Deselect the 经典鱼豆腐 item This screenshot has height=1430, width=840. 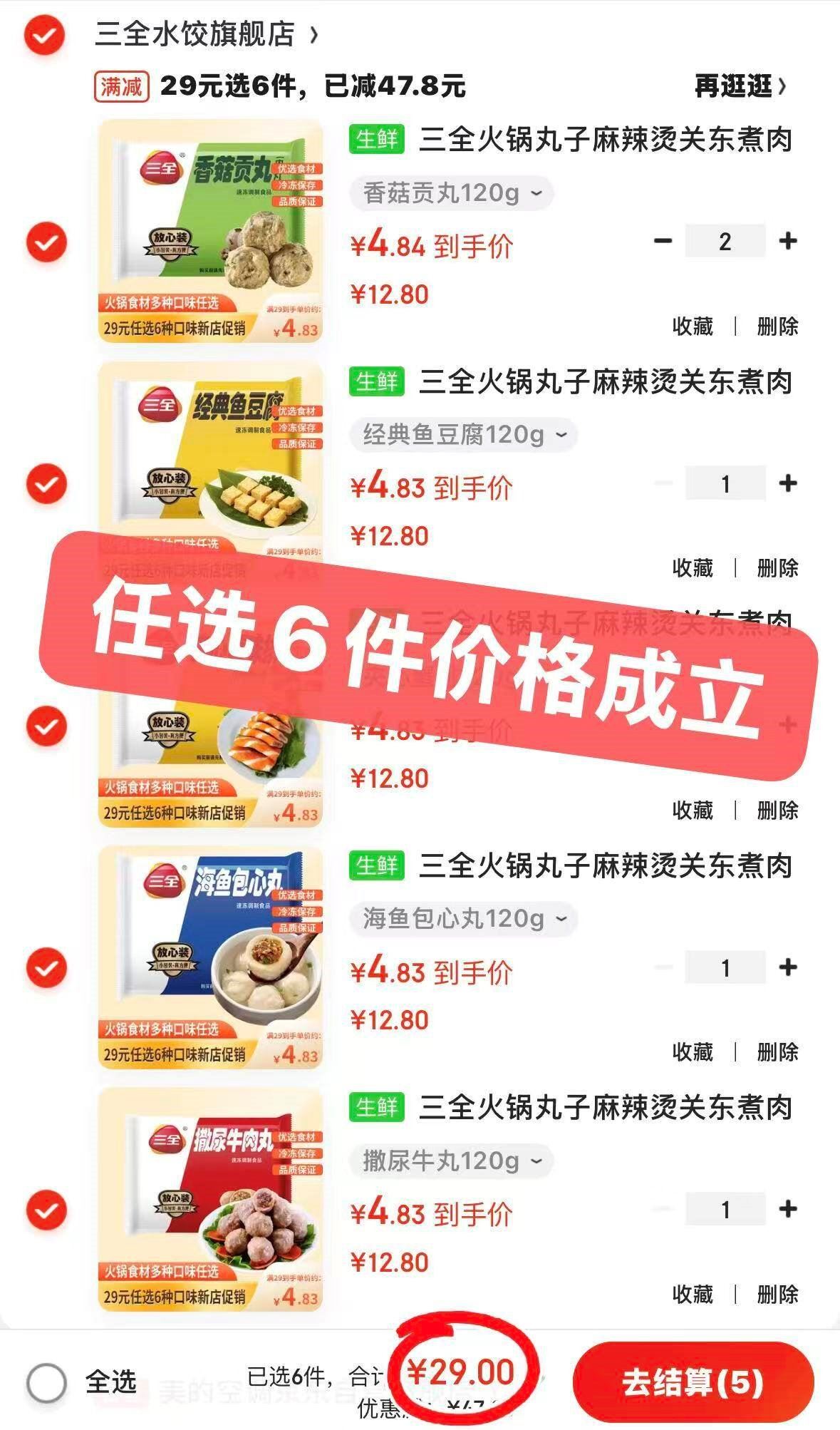pyautogui.click(x=46, y=484)
